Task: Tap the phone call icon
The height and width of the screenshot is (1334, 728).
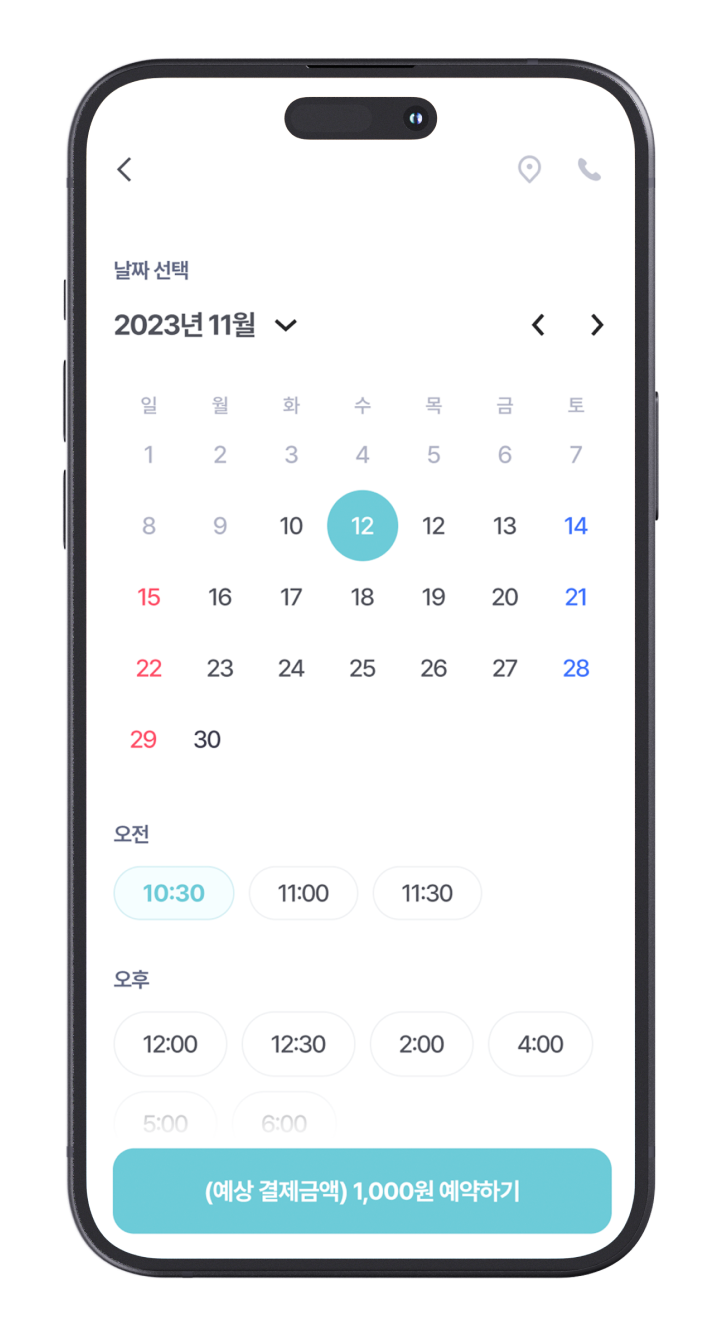Action: click(589, 170)
